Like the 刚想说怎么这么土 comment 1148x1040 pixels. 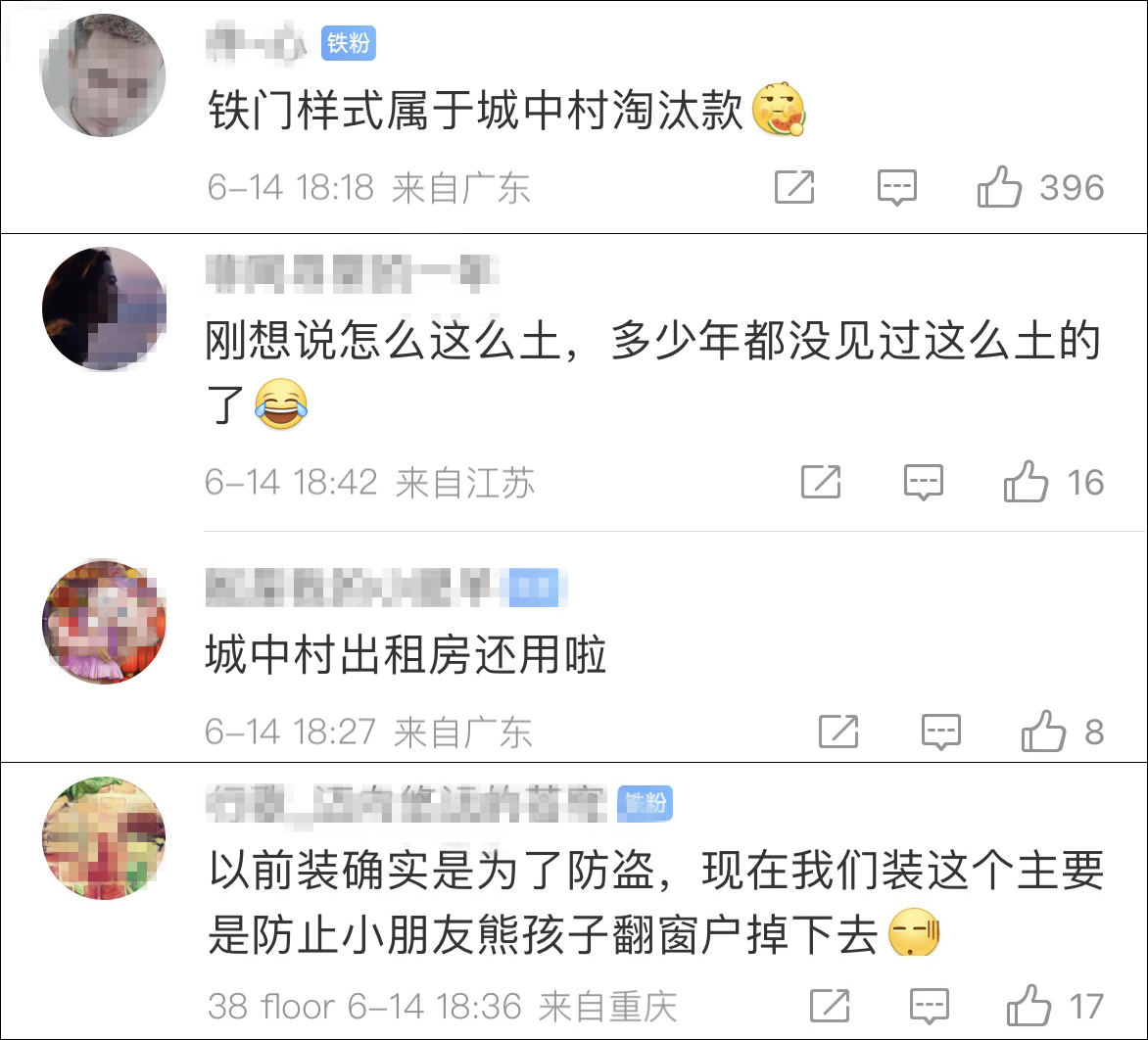click(x=1026, y=482)
